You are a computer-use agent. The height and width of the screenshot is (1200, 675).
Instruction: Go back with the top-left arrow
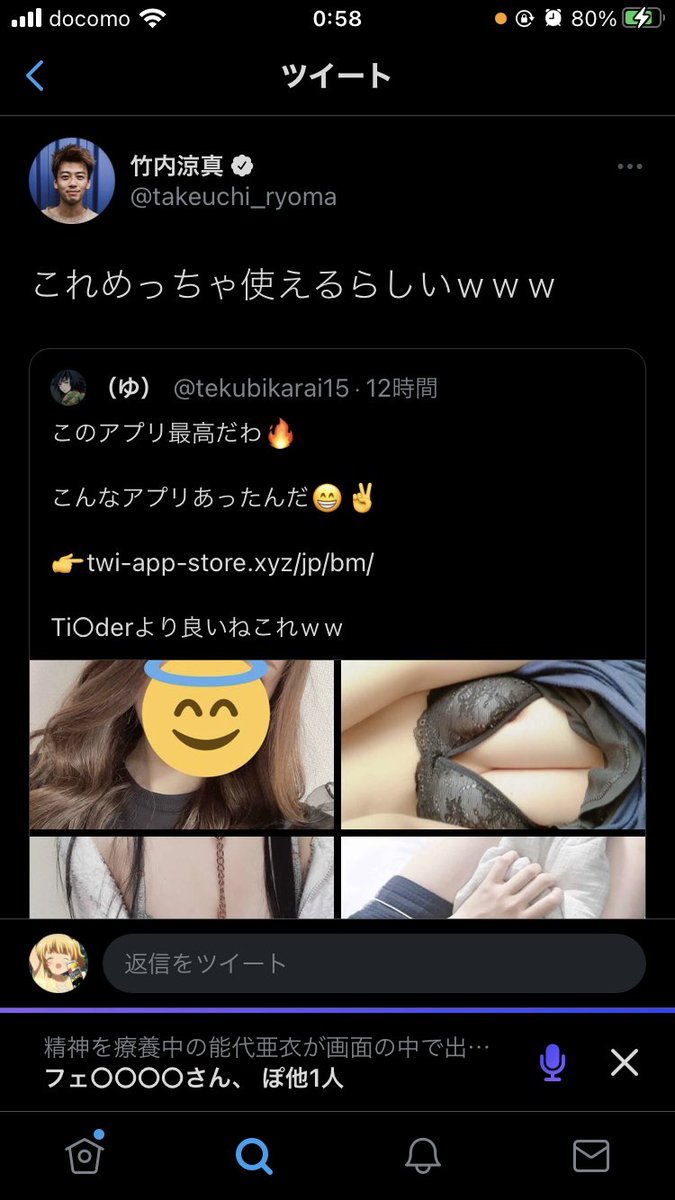[35, 76]
